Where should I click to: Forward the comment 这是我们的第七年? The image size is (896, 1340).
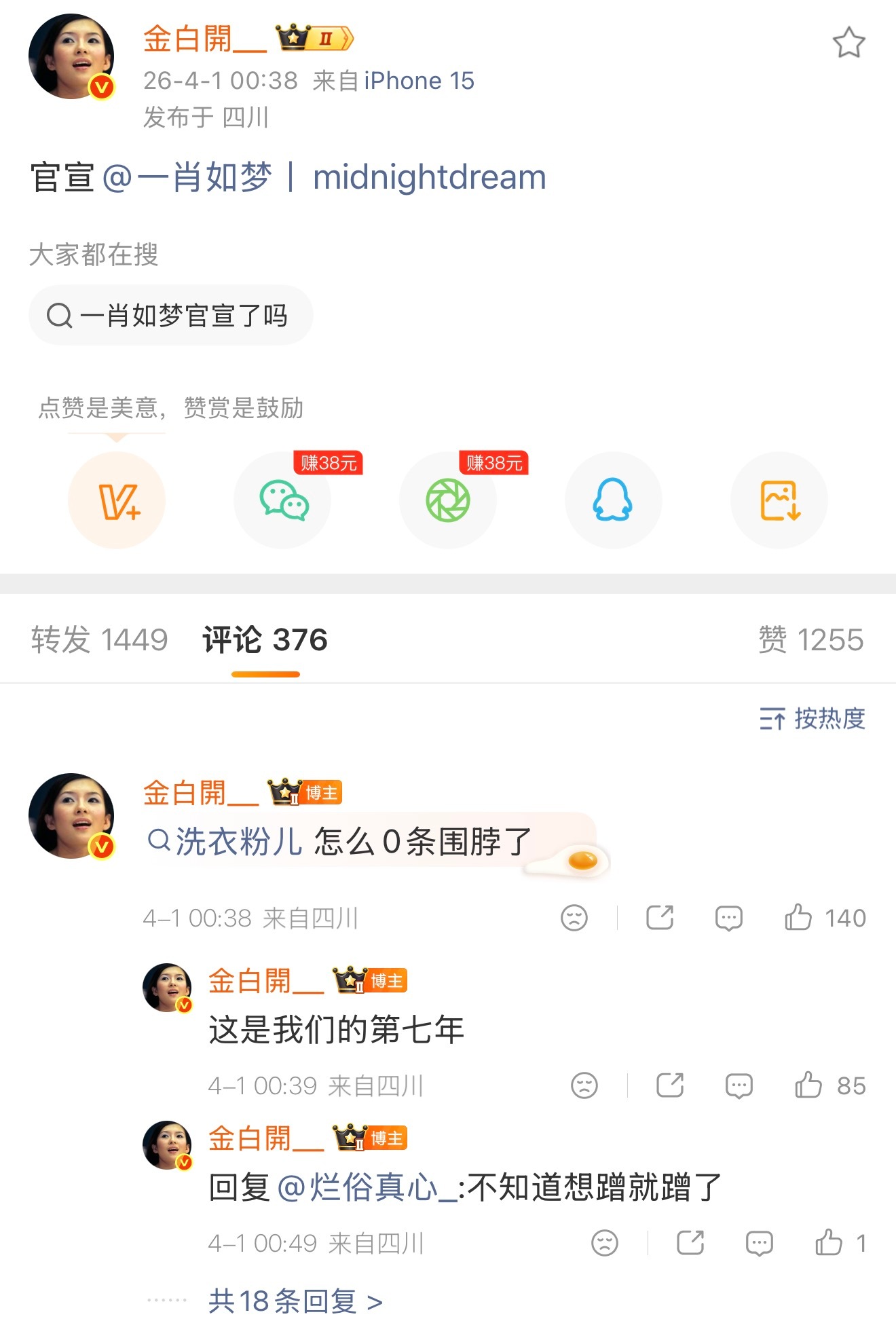[671, 1085]
